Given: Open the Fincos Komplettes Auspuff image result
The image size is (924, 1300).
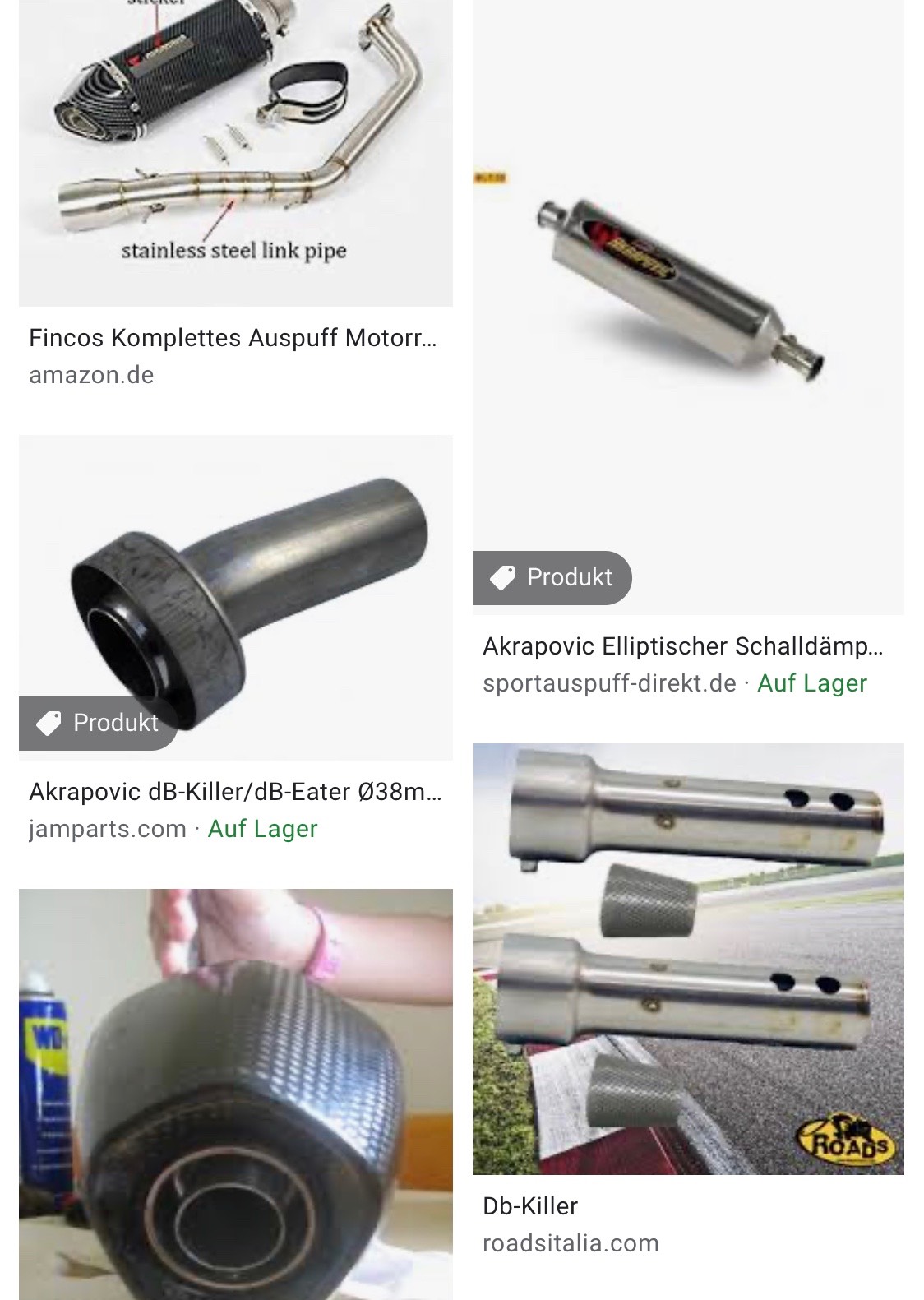Looking at the screenshot, I should (235, 152).
